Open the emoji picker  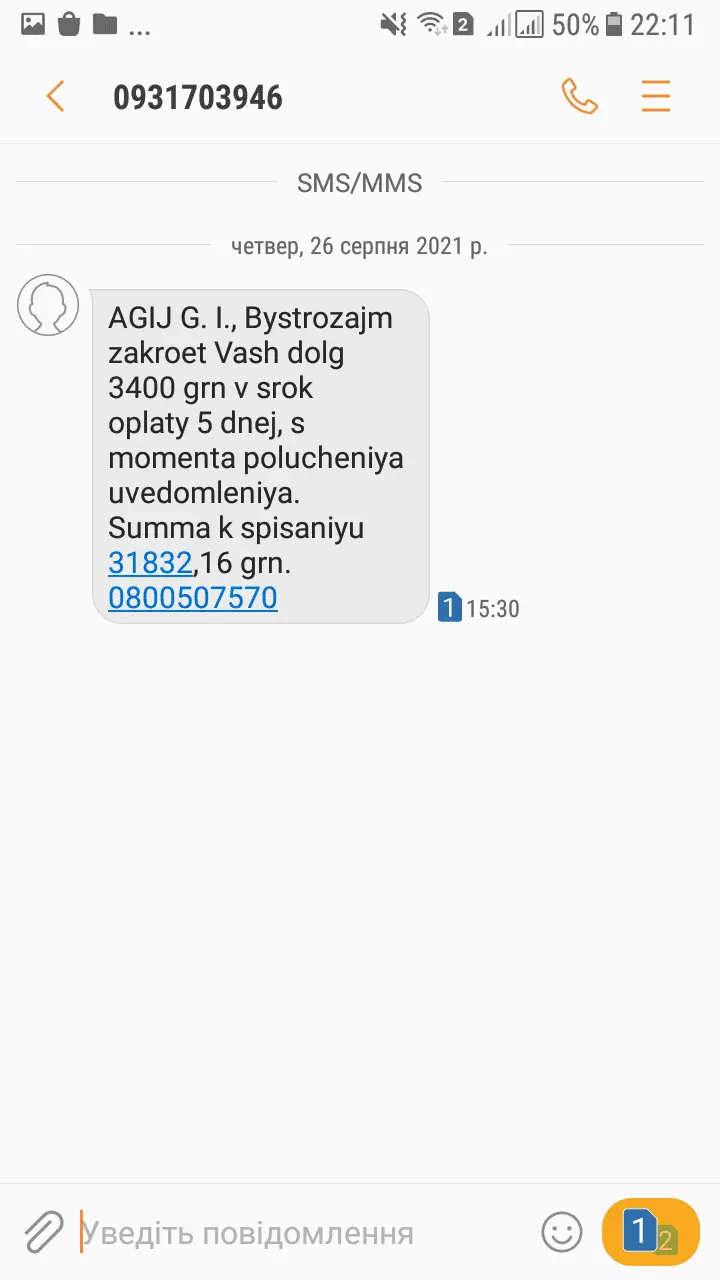pos(562,1232)
